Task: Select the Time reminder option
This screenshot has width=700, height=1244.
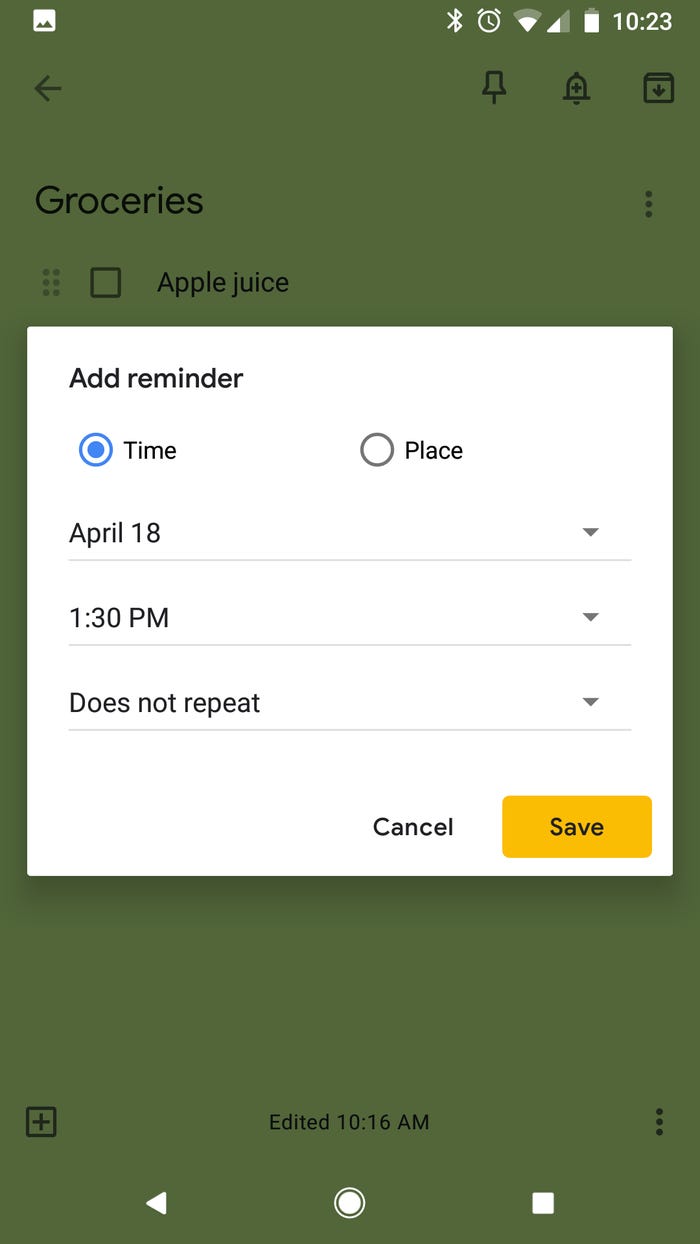Action: (x=127, y=450)
